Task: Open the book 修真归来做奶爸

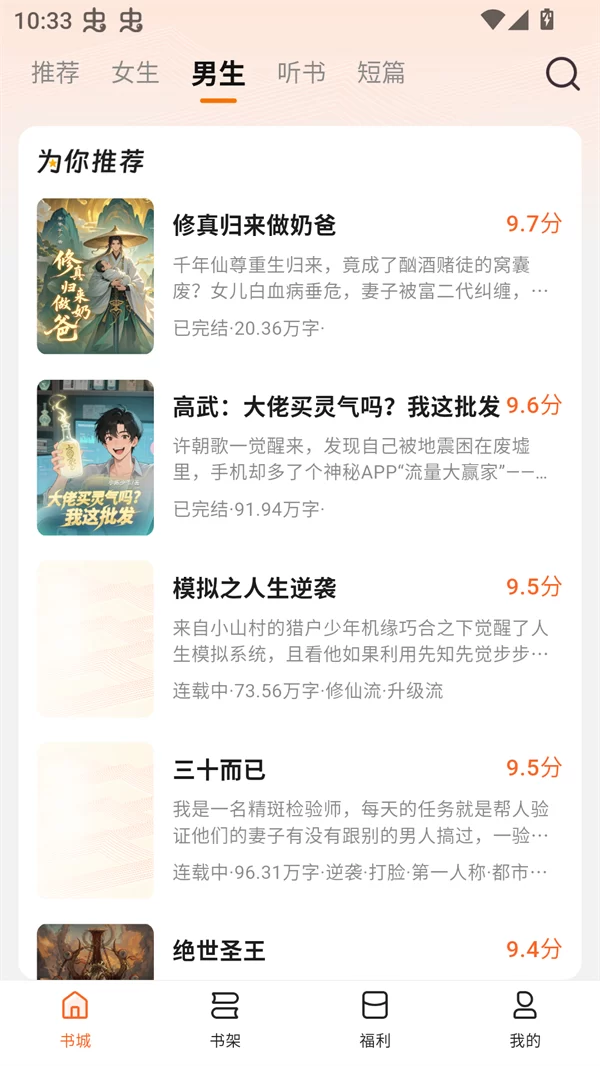Action: point(254,225)
